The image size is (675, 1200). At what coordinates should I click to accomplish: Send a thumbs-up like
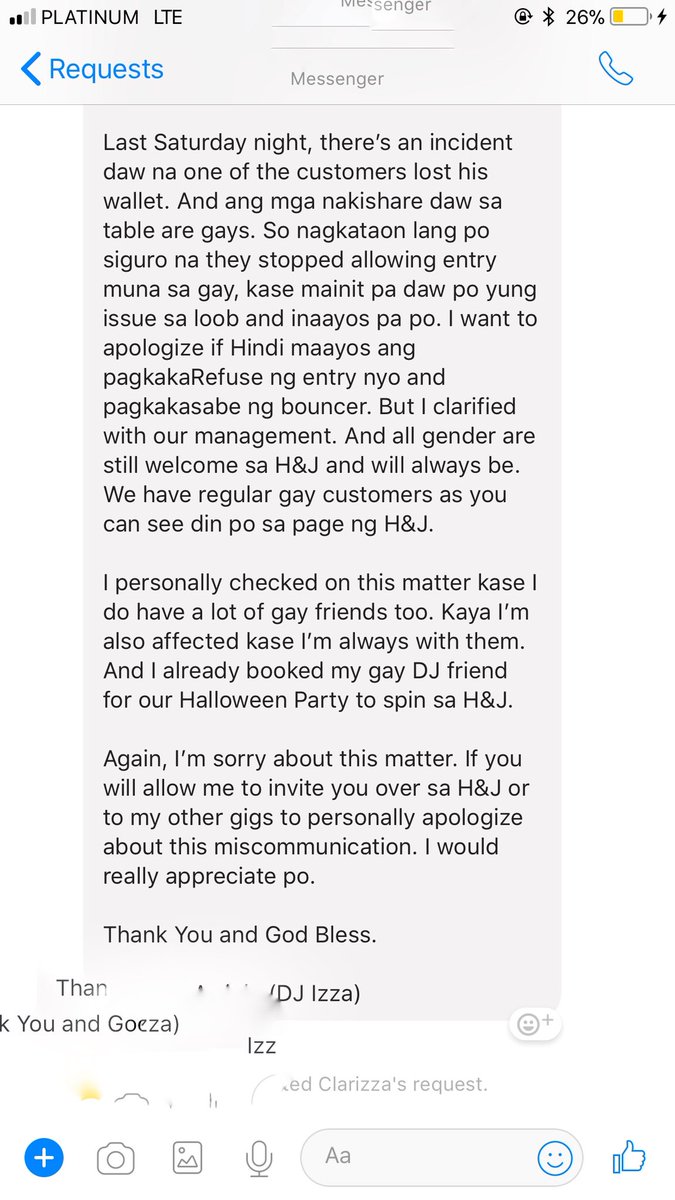pos(629,1157)
